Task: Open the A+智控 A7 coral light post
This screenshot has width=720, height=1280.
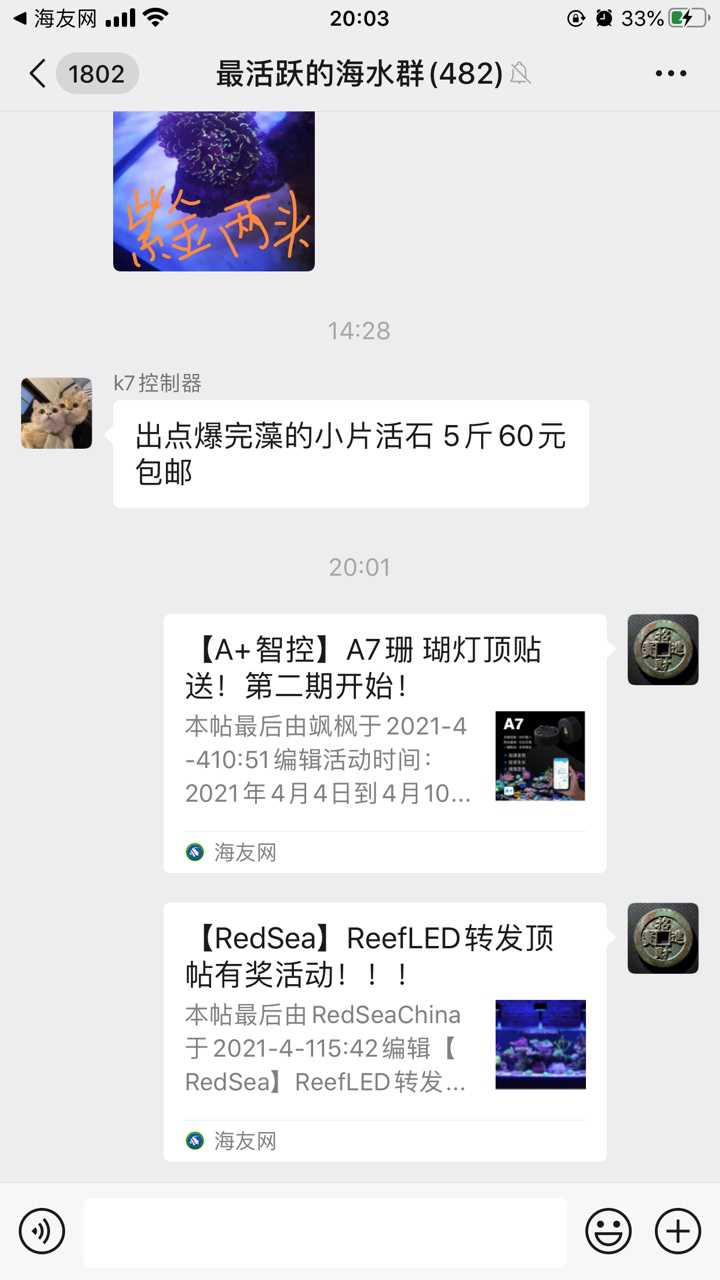Action: tap(384, 742)
